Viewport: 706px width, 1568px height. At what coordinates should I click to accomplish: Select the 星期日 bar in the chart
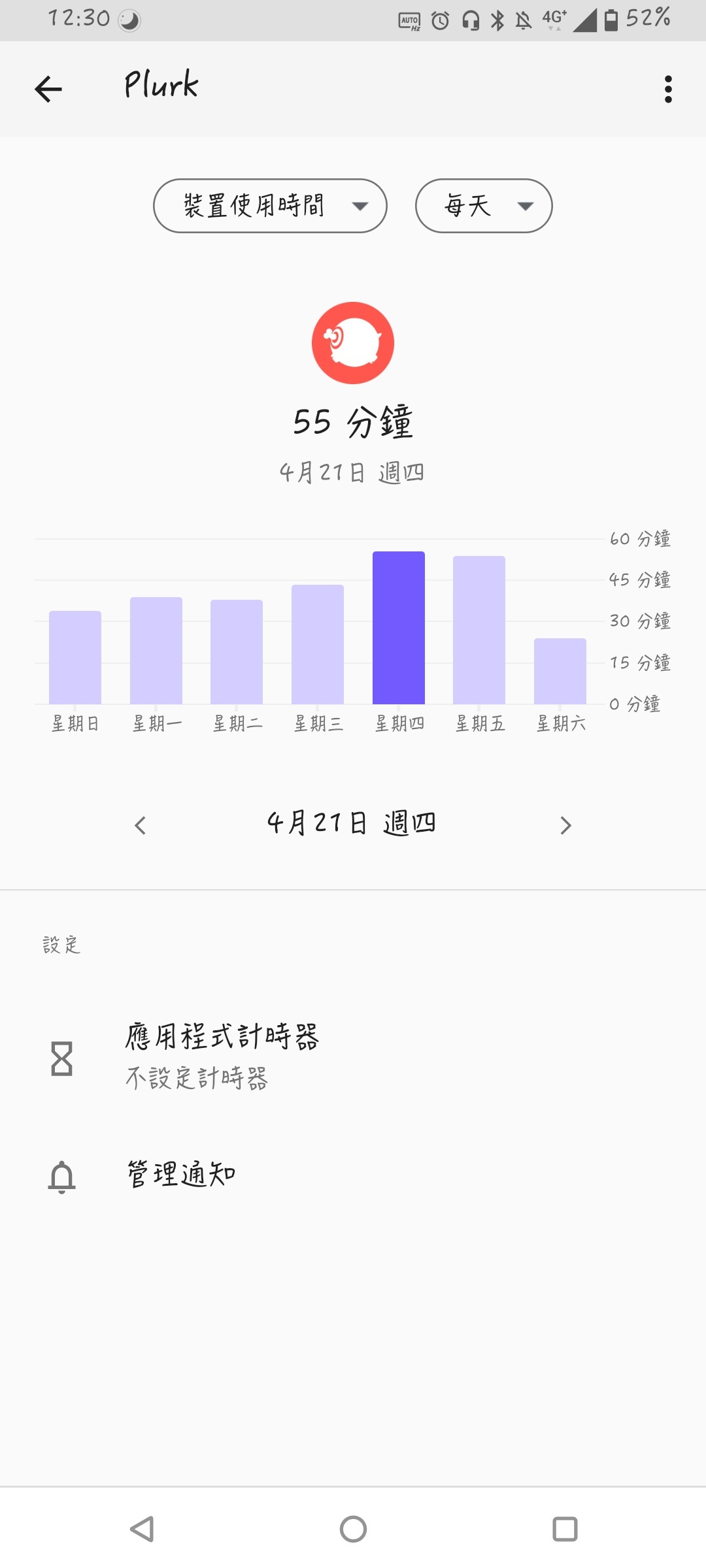(75, 657)
